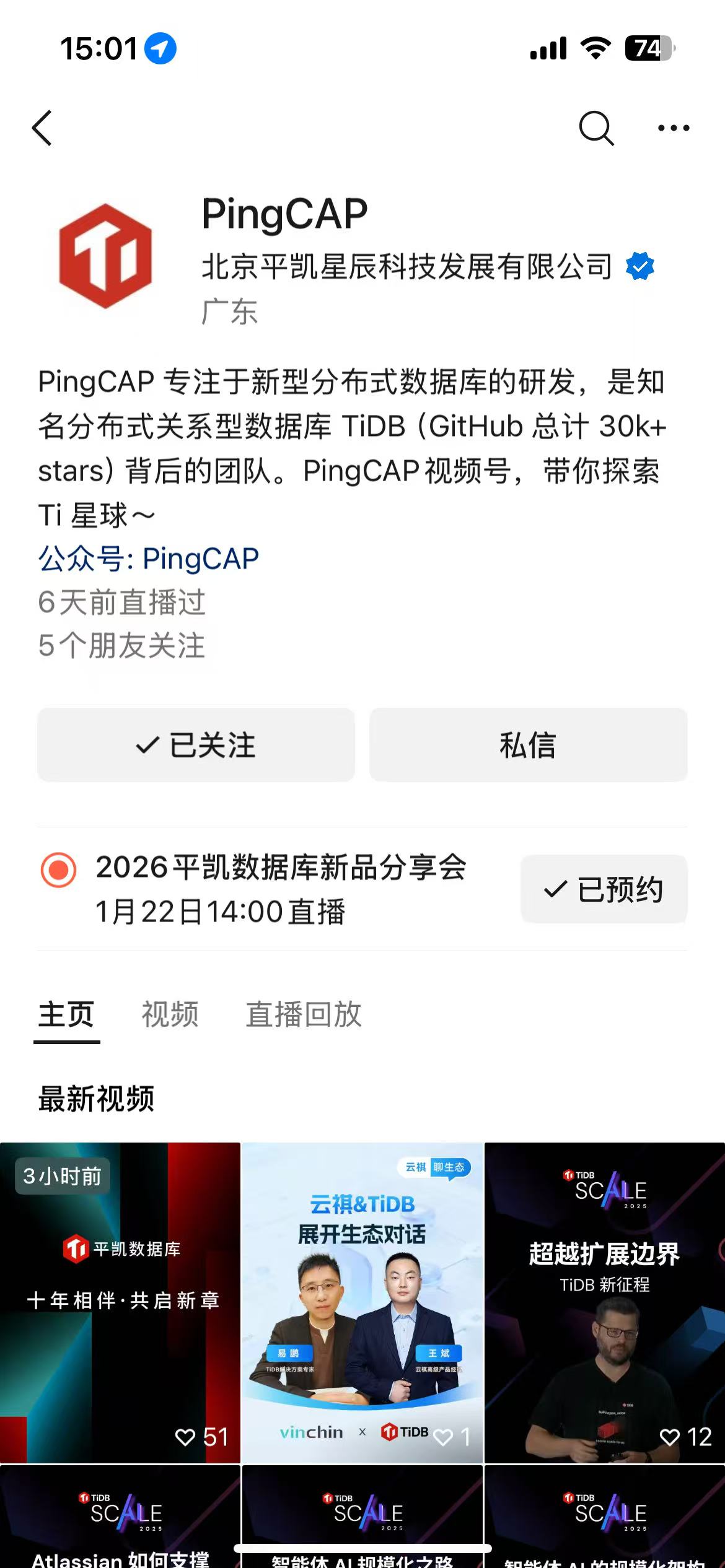Tap the 已预约 reservation button
The width and height of the screenshot is (725, 1568).
[604, 889]
